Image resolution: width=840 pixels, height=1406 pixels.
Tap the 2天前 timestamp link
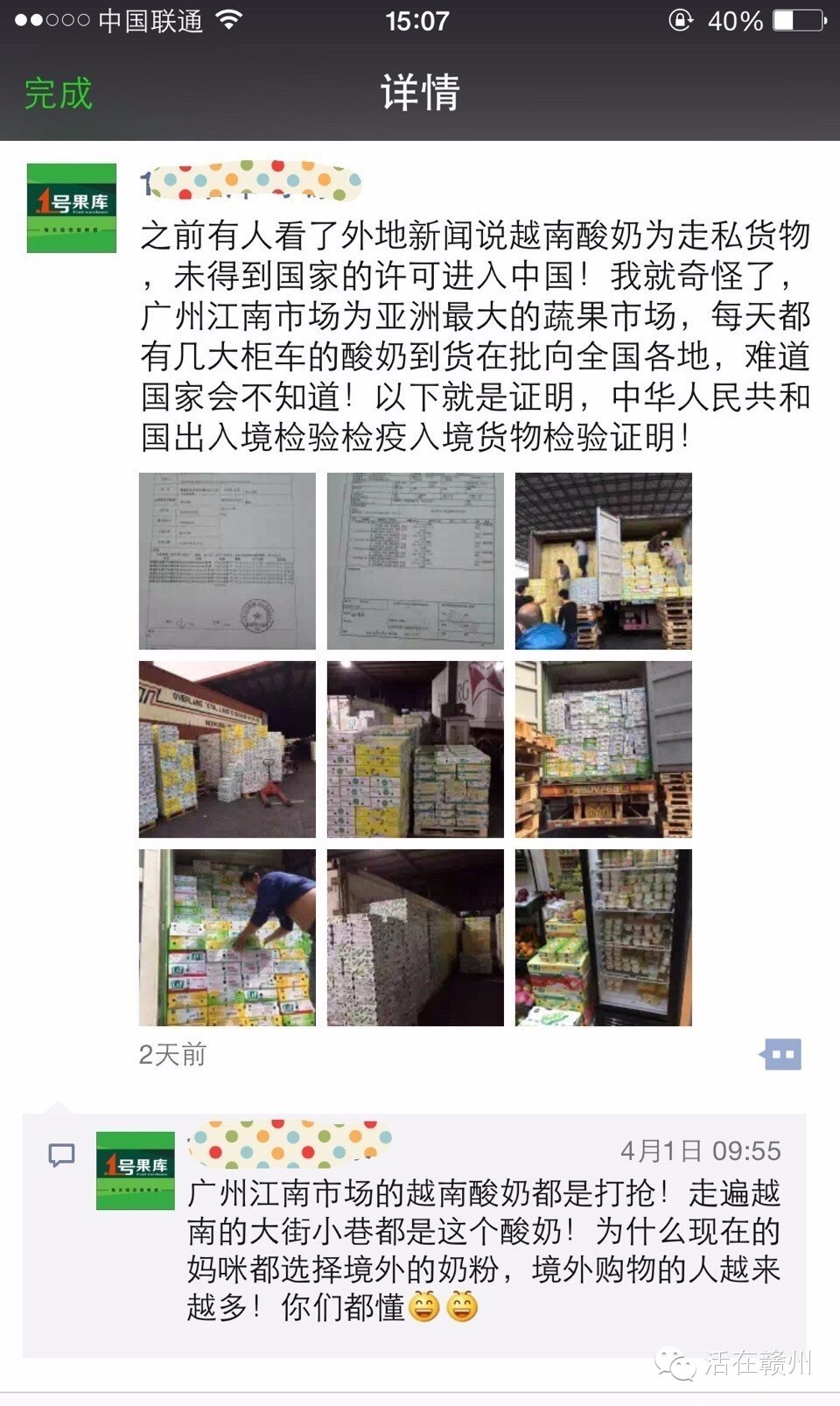[171, 1055]
